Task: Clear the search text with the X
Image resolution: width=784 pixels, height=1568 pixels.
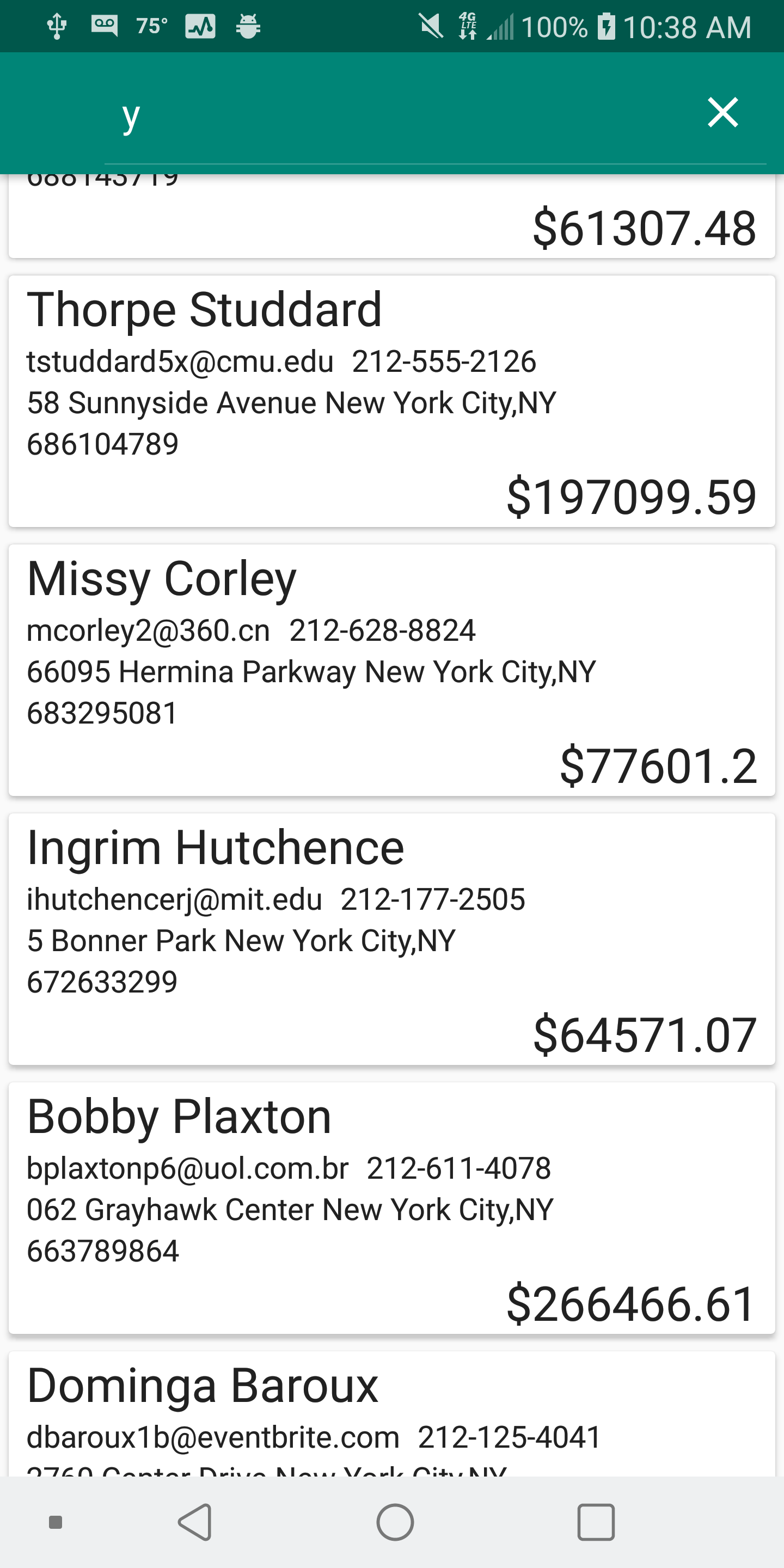Action: pyautogui.click(x=722, y=113)
